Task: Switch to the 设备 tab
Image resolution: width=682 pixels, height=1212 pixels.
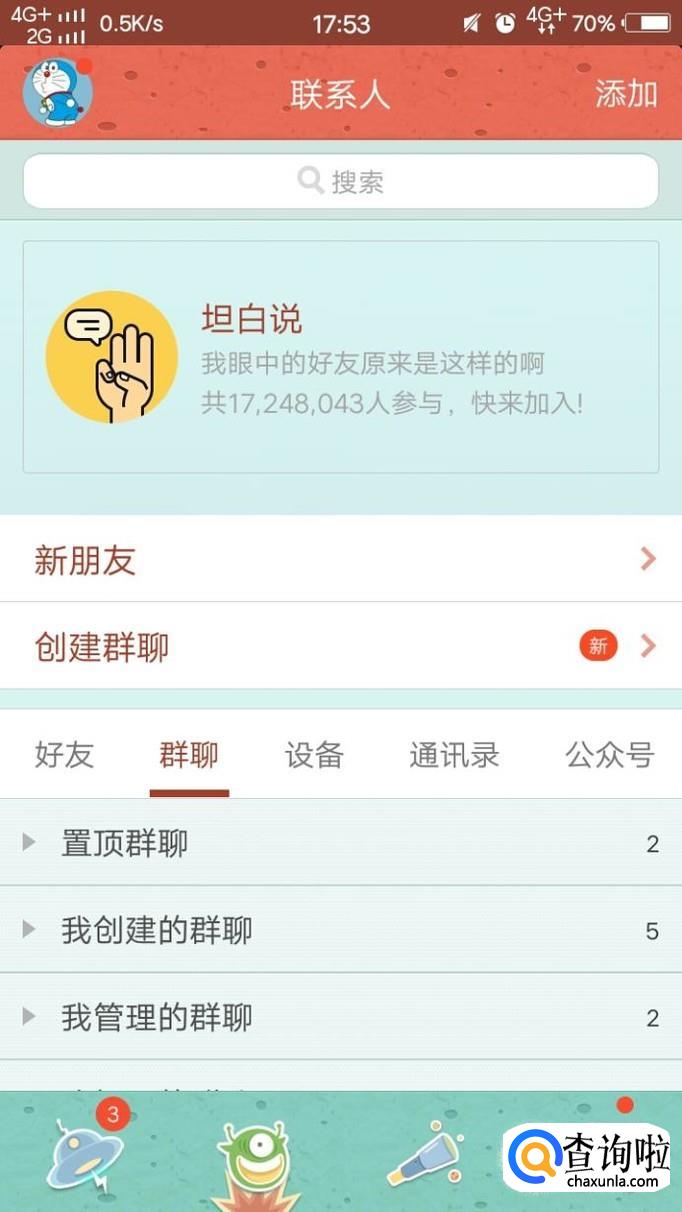Action: point(314,755)
